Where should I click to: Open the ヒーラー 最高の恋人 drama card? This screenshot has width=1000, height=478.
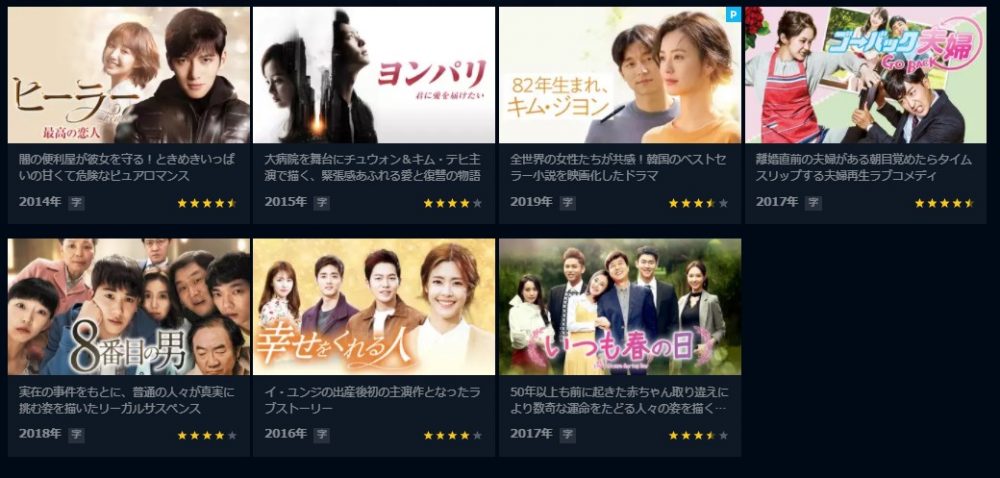coord(128,76)
